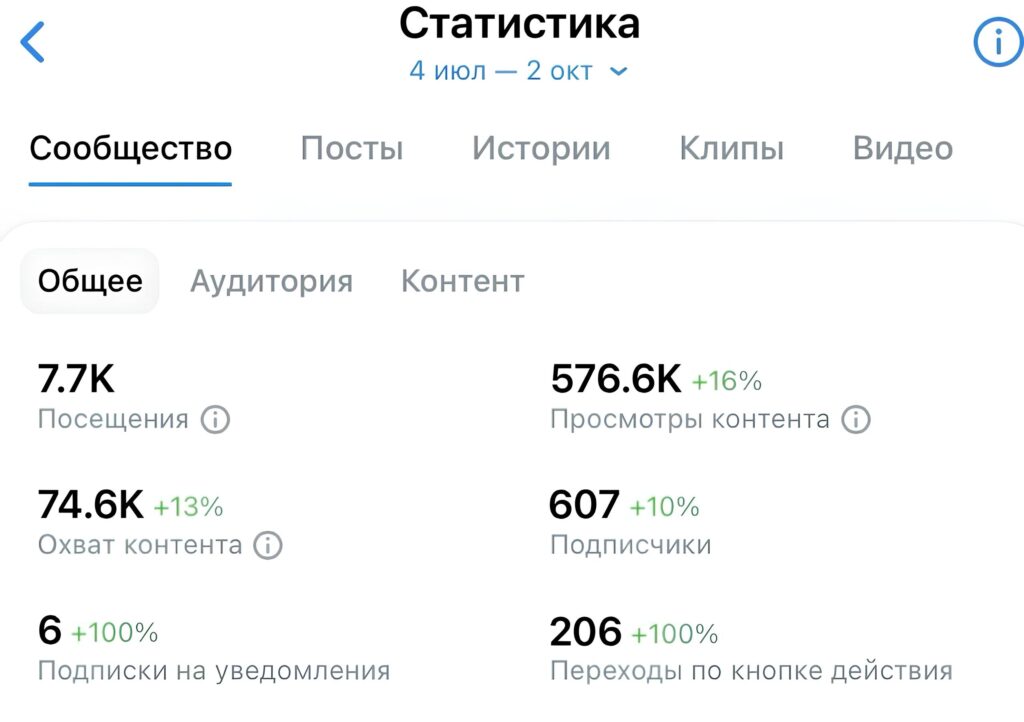1024x722 pixels.
Task: Switch to the Истории tab
Action: click(x=541, y=149)
